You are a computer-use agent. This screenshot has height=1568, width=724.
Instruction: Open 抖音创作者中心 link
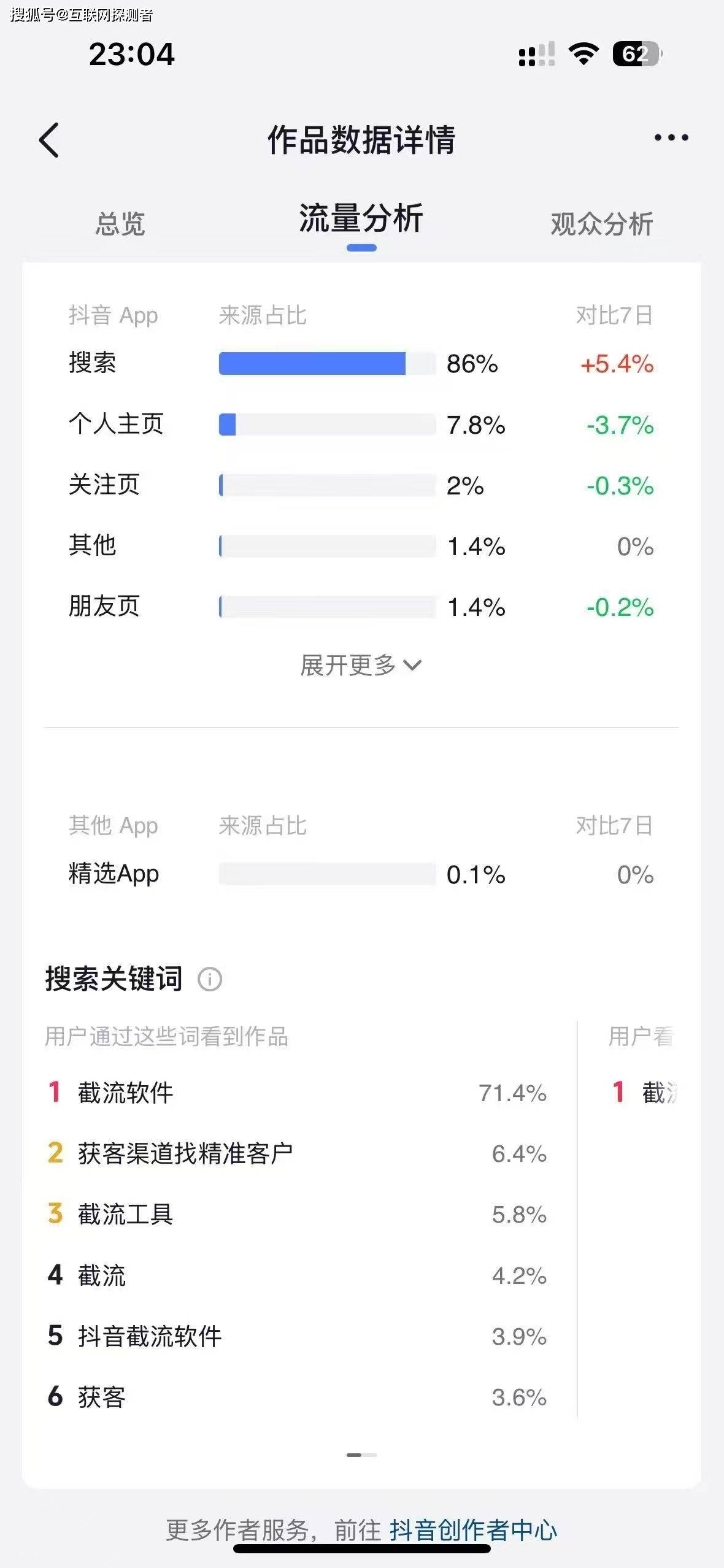click(x=473, y=1530)
